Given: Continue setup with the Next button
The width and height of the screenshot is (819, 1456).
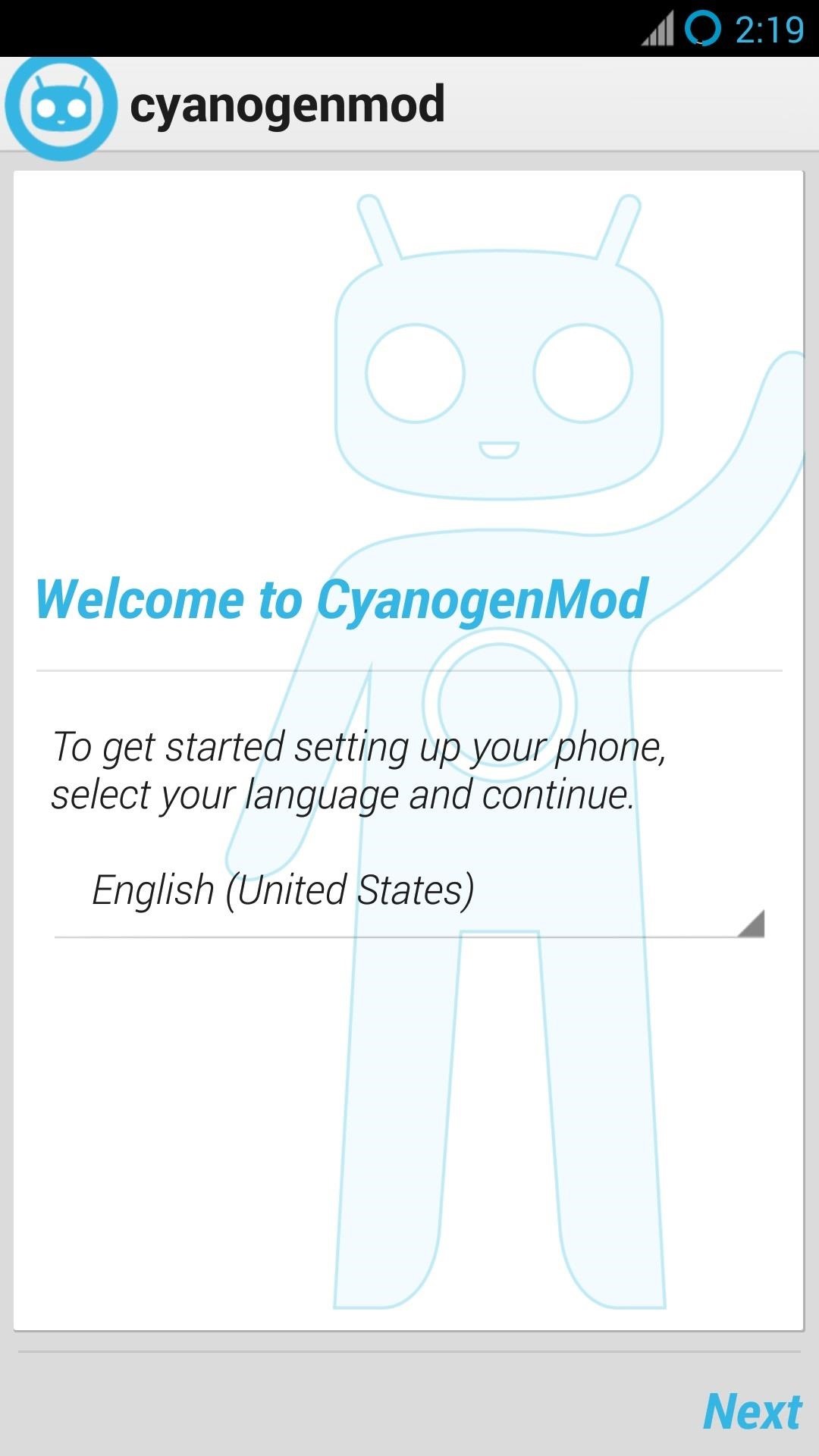Looking at the screenshot, I should click(x=752, y=1411).
